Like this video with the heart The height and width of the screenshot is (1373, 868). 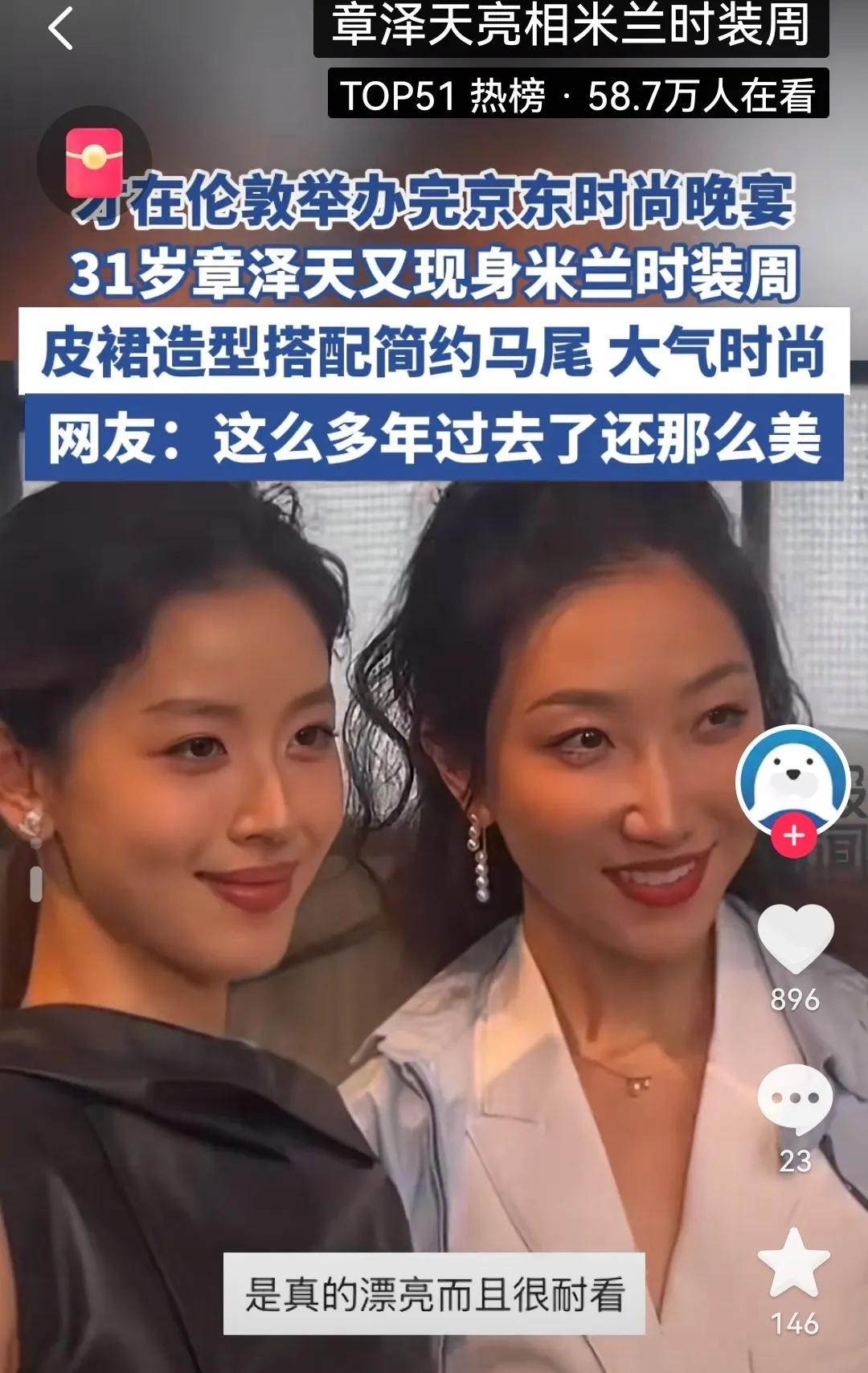pos(795,937)
